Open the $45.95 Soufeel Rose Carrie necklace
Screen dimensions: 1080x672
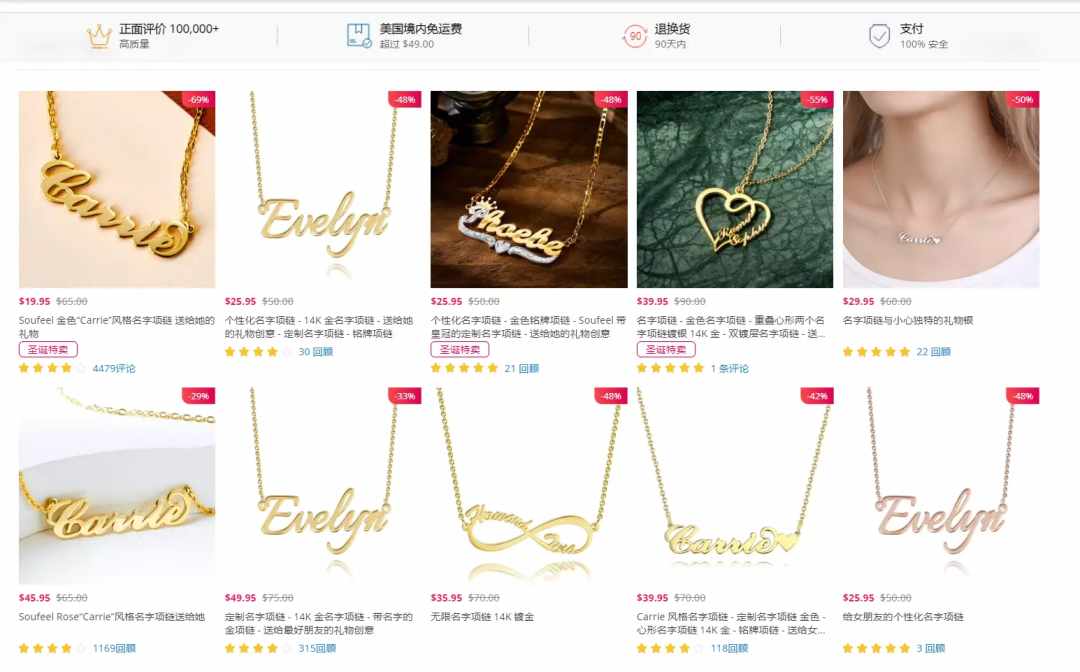[117, 485]
